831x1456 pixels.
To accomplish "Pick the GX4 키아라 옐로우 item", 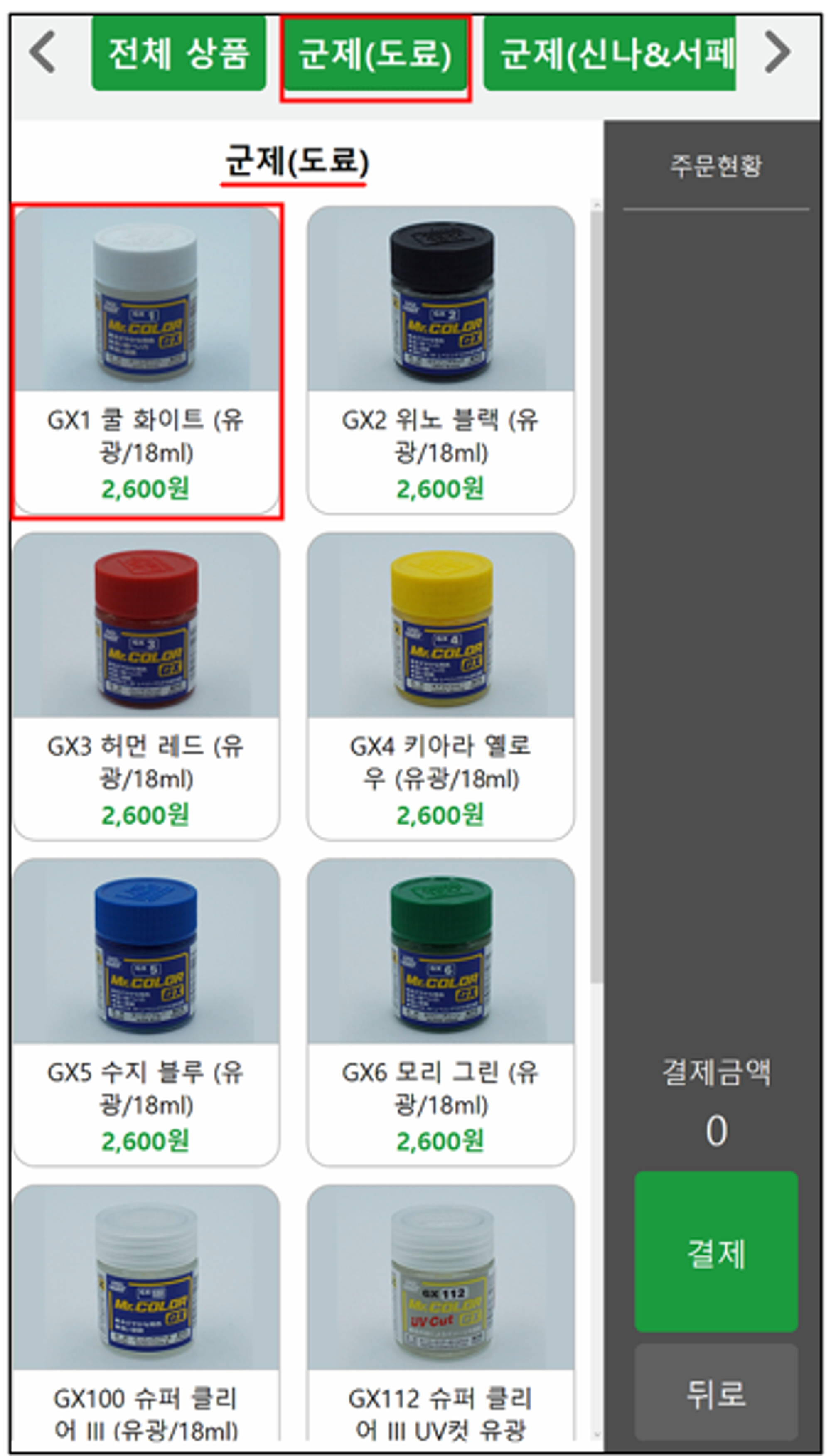I will pyautogui.click(x=440, y=686).
